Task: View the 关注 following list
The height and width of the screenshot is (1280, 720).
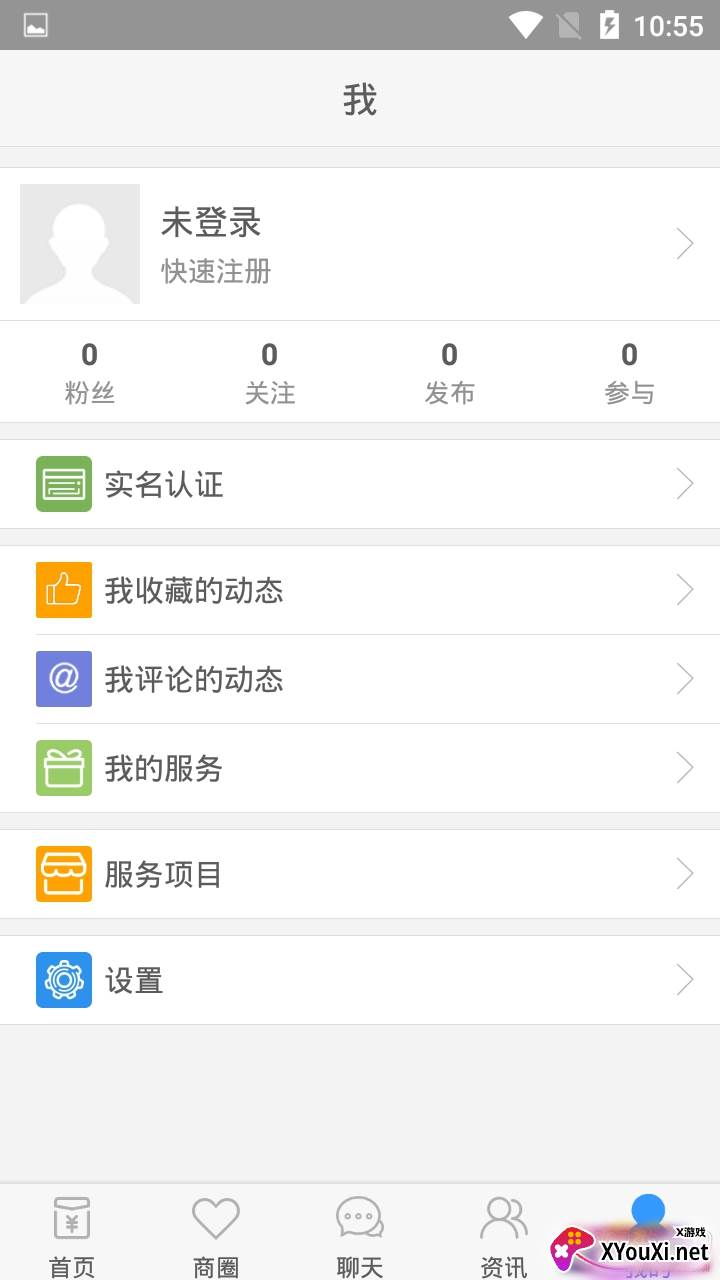Action: click(x=270, y=372)
